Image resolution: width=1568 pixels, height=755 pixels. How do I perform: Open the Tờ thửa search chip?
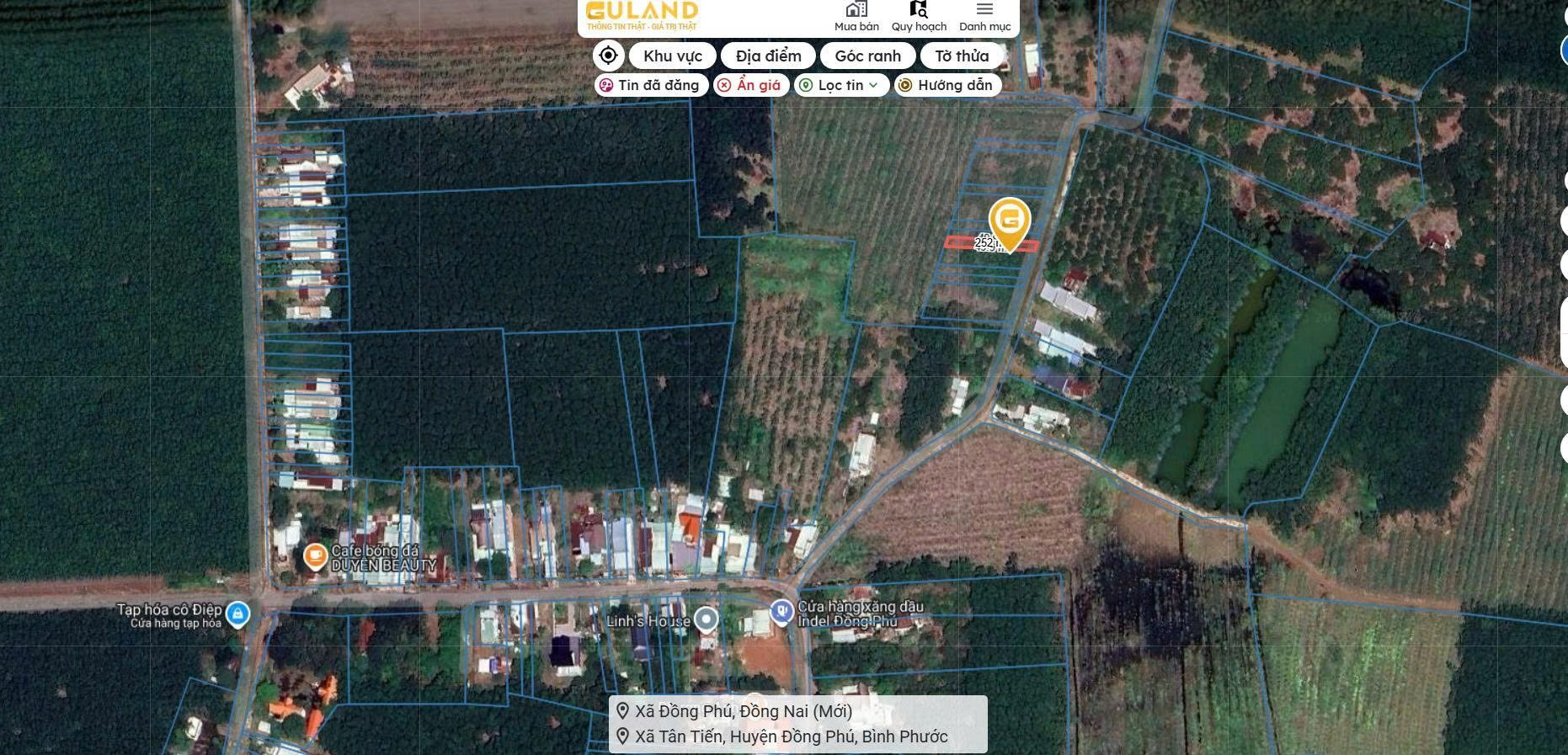(962, 56)
